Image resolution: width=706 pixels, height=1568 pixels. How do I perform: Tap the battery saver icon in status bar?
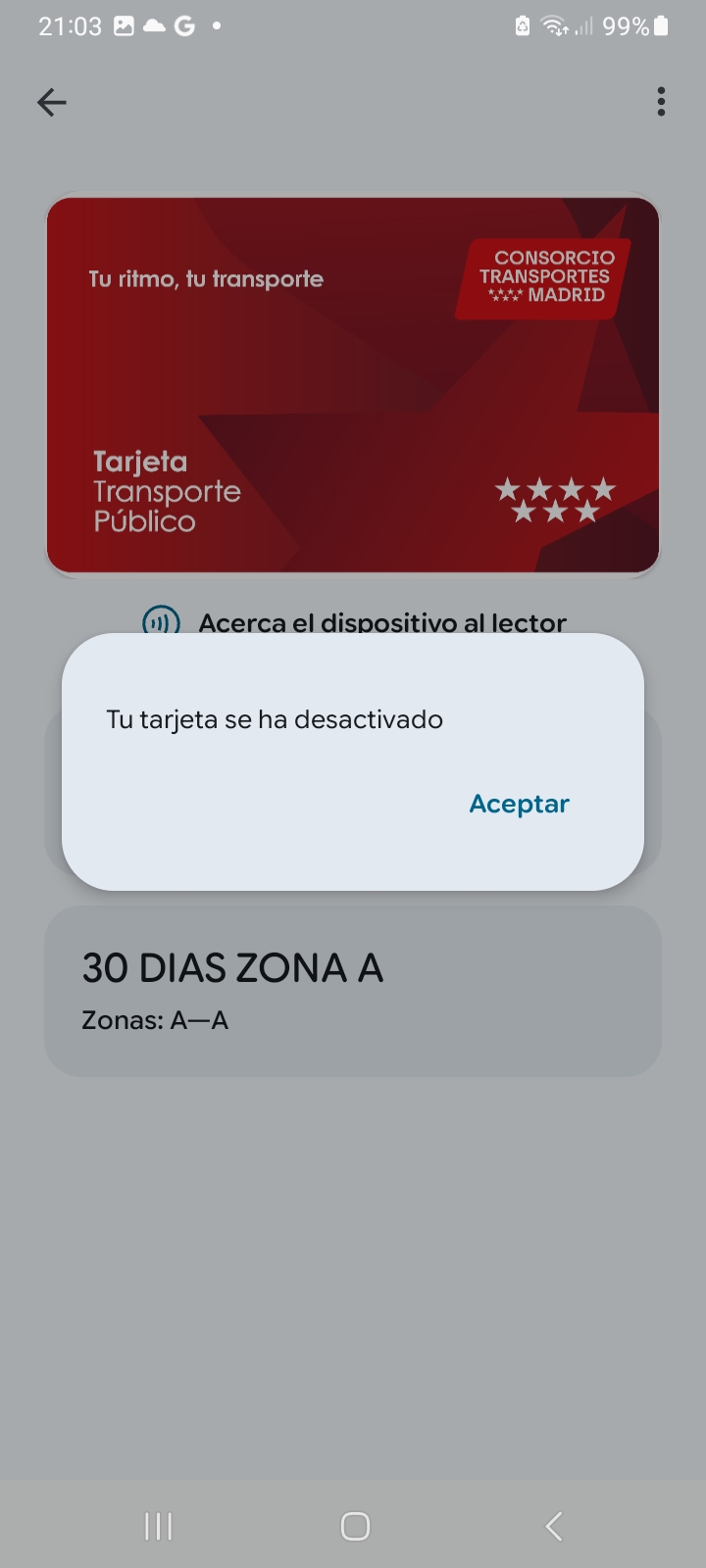(521, 26)
